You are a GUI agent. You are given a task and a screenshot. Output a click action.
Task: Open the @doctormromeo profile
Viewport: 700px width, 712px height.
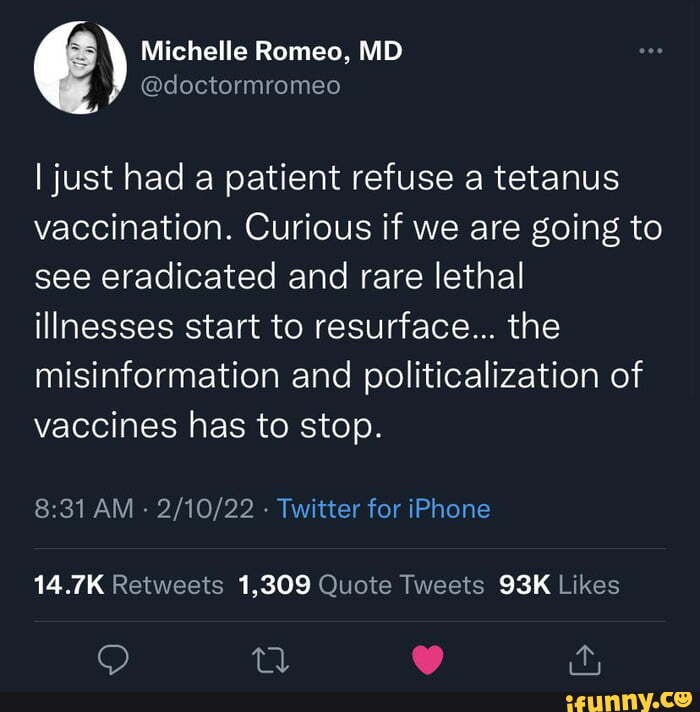(x=240, y=86)
